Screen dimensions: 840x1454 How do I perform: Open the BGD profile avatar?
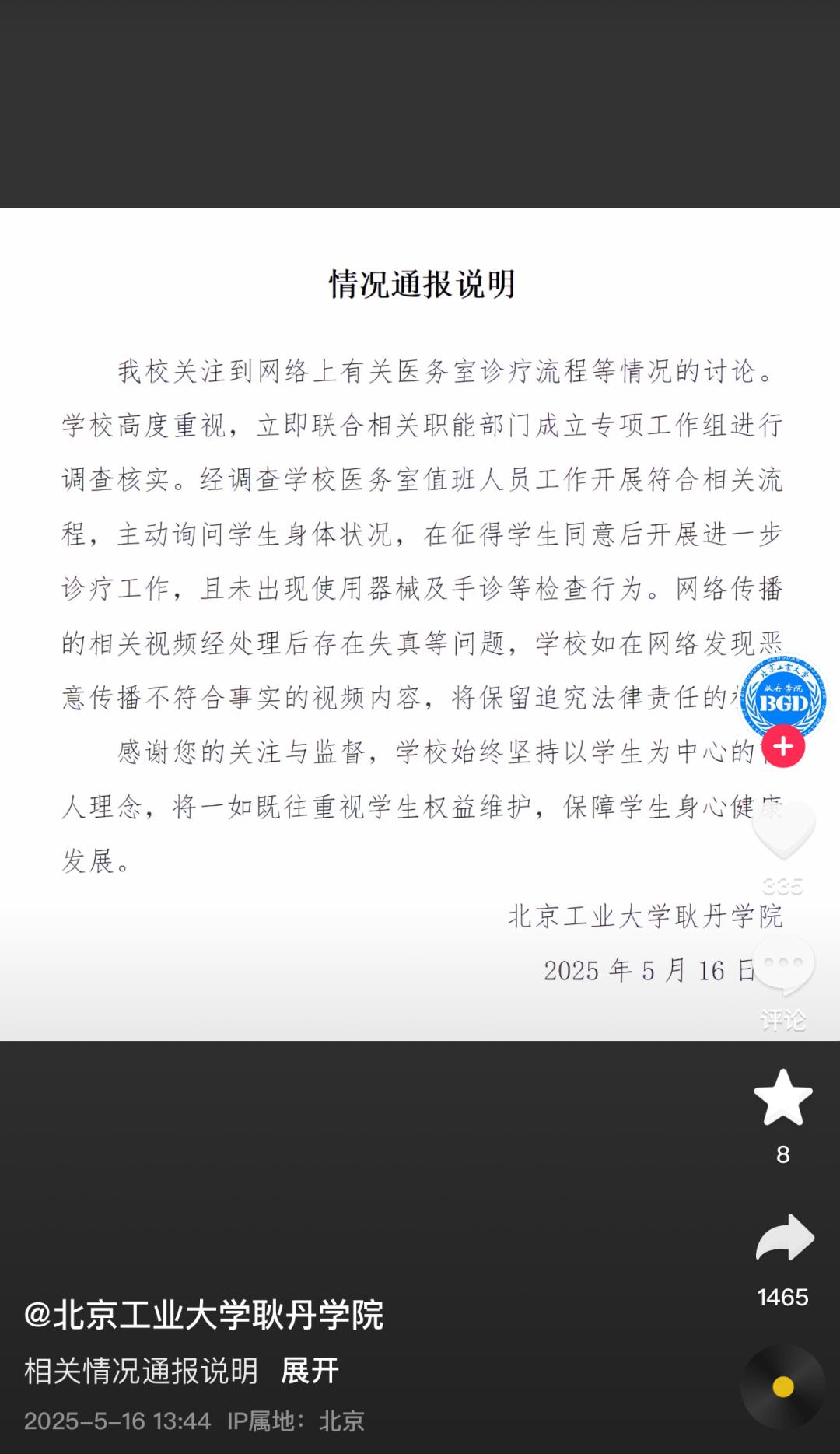(782, 698)
